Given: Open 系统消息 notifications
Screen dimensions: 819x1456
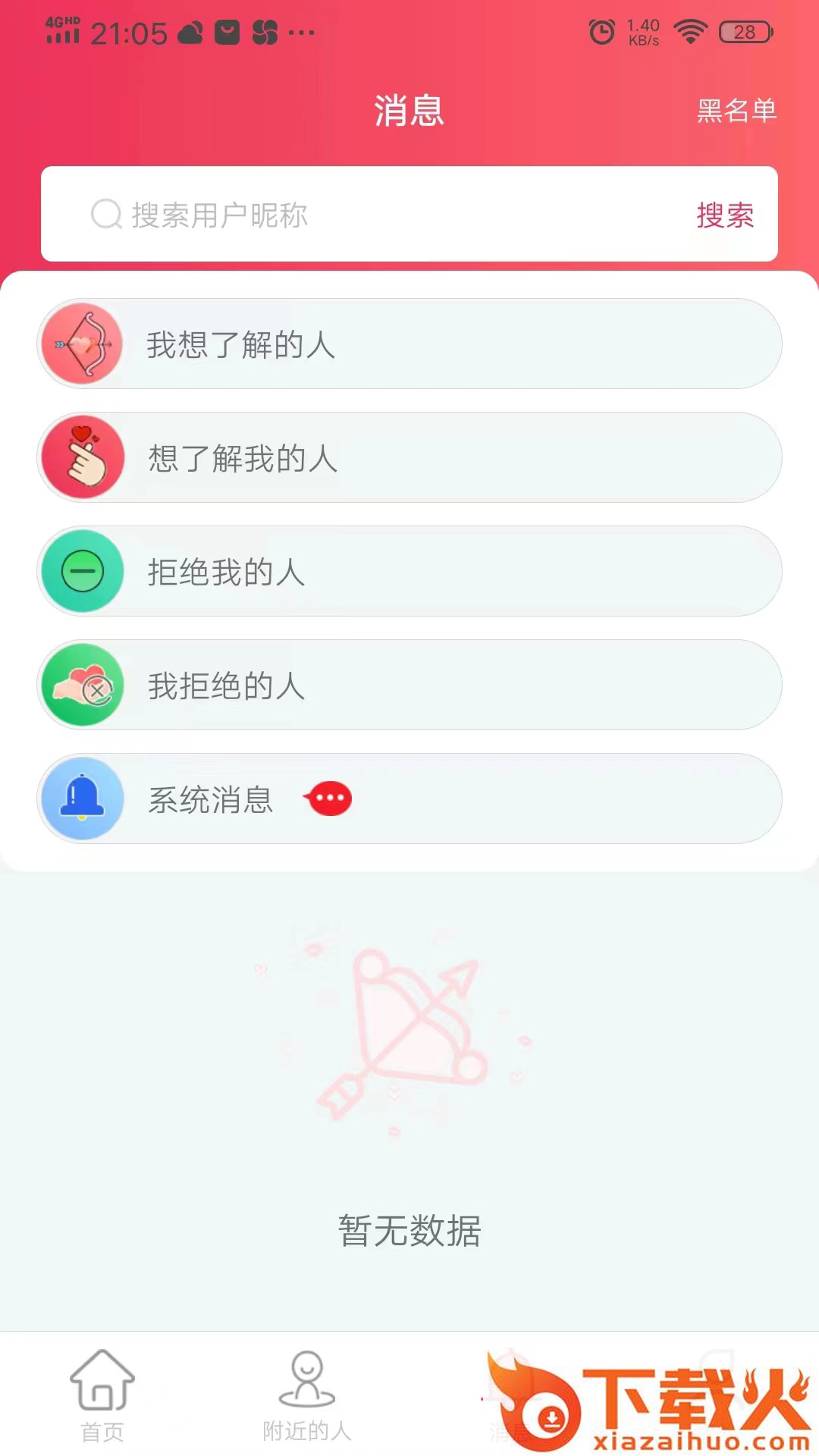Looking at the screenshot, I should coord(409,799).
